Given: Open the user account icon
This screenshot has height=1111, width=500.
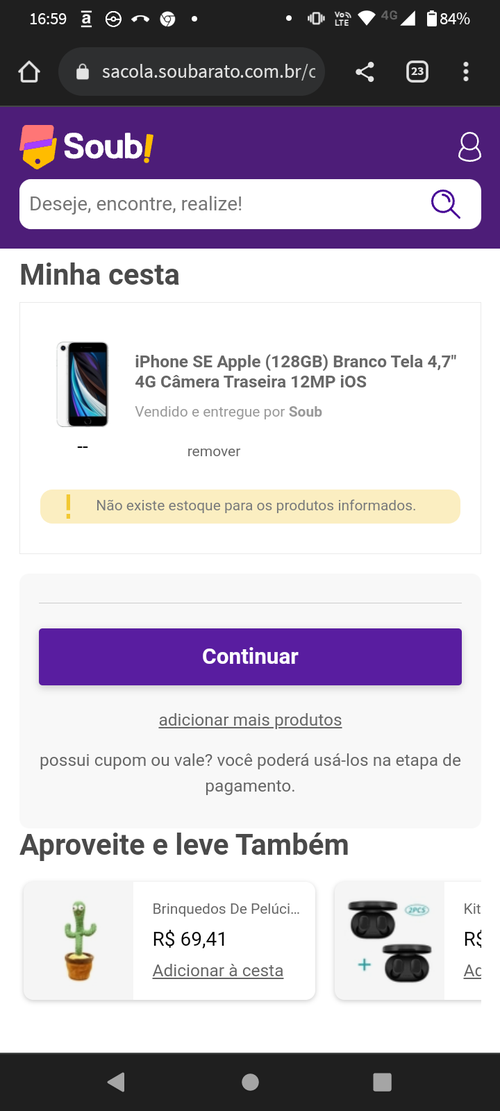Looking at the screenshot, I should (x=470, y=147).
